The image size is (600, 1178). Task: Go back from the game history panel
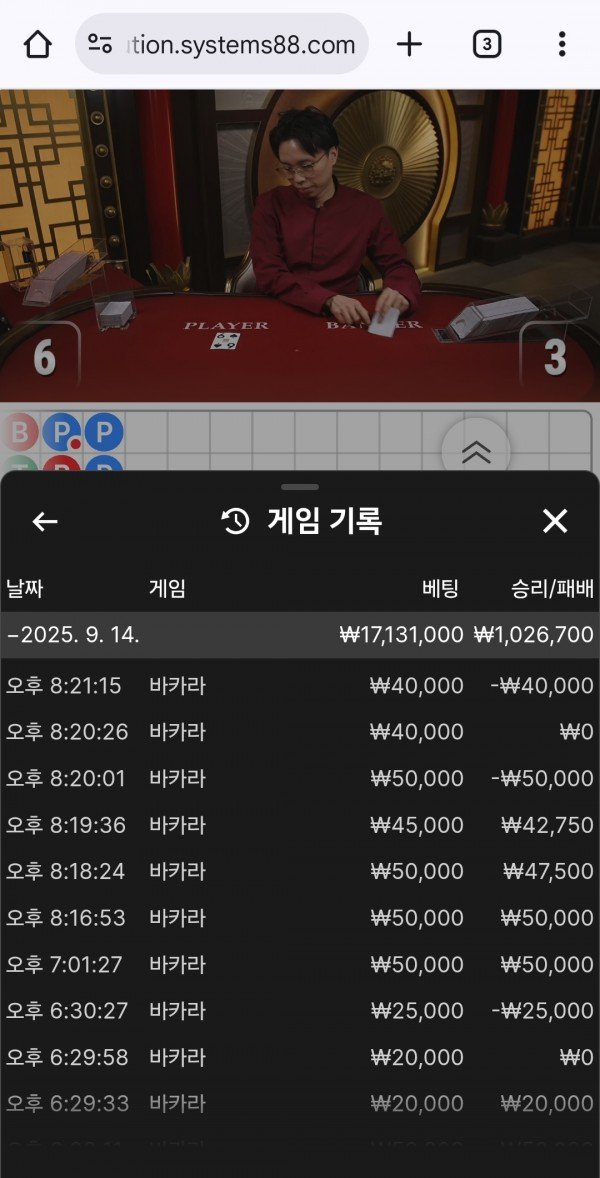[x=45, y=521]
